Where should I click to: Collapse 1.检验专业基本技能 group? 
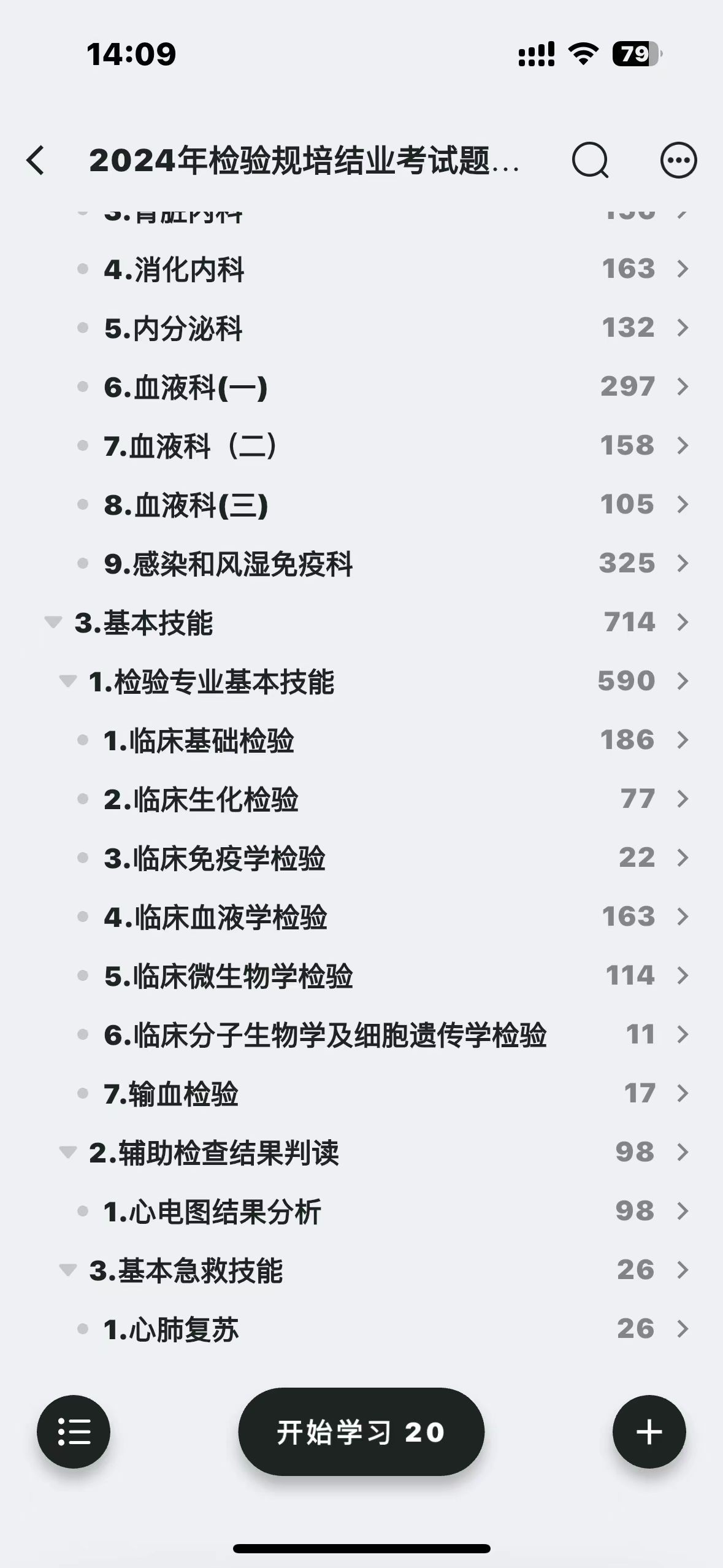pyautogui.click(x=67, y=681)
